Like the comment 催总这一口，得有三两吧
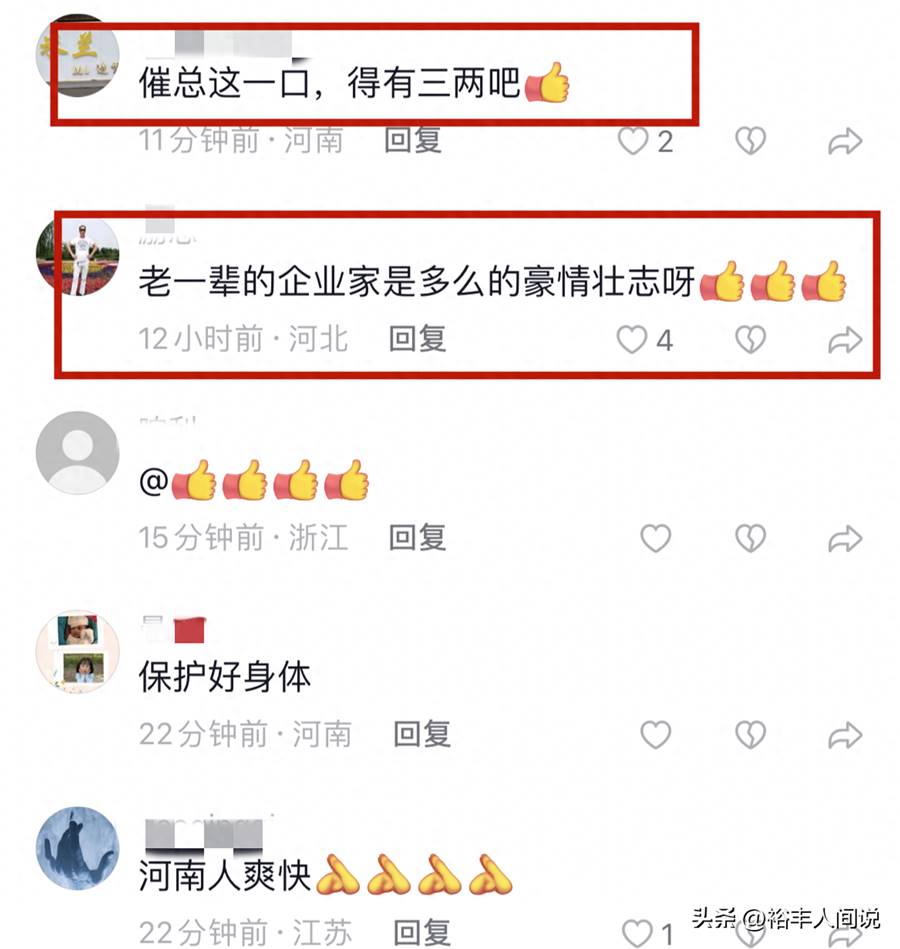Screen dimensions: 900x949 633,141
